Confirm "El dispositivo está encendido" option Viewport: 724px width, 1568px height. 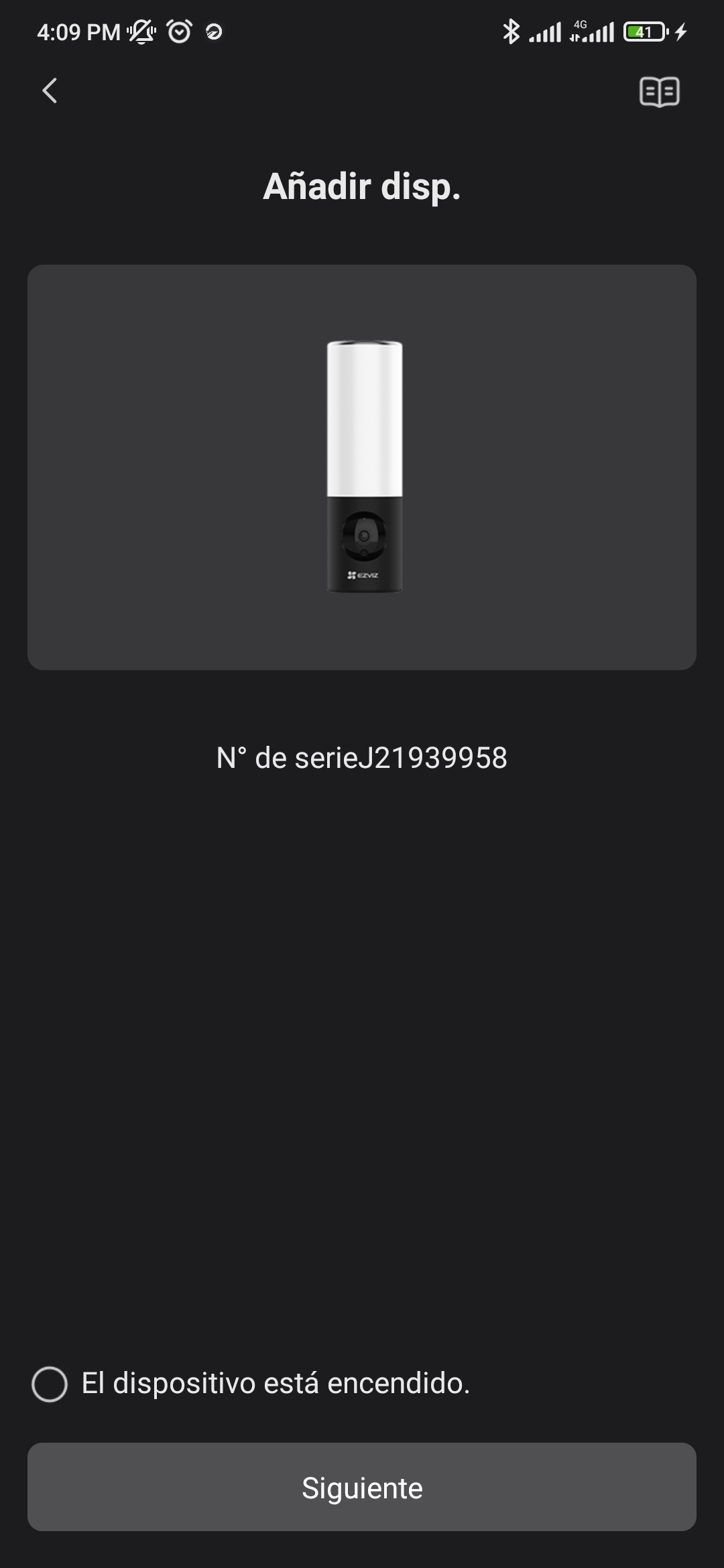tap(50, 1384)
